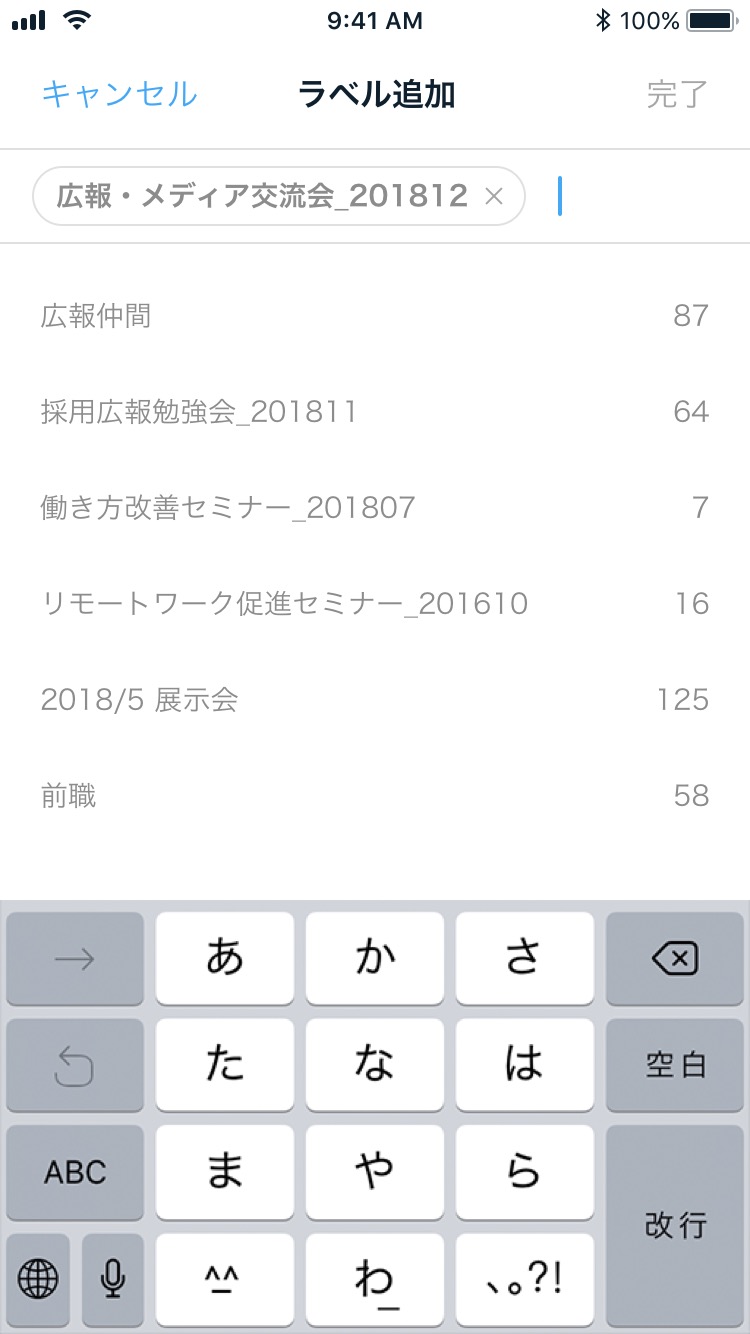This screenshot has height=1334, width=750.
Task: Remove label 広報・メディア交流会_201812 via its × icon
Action: [x=495, y=196]
